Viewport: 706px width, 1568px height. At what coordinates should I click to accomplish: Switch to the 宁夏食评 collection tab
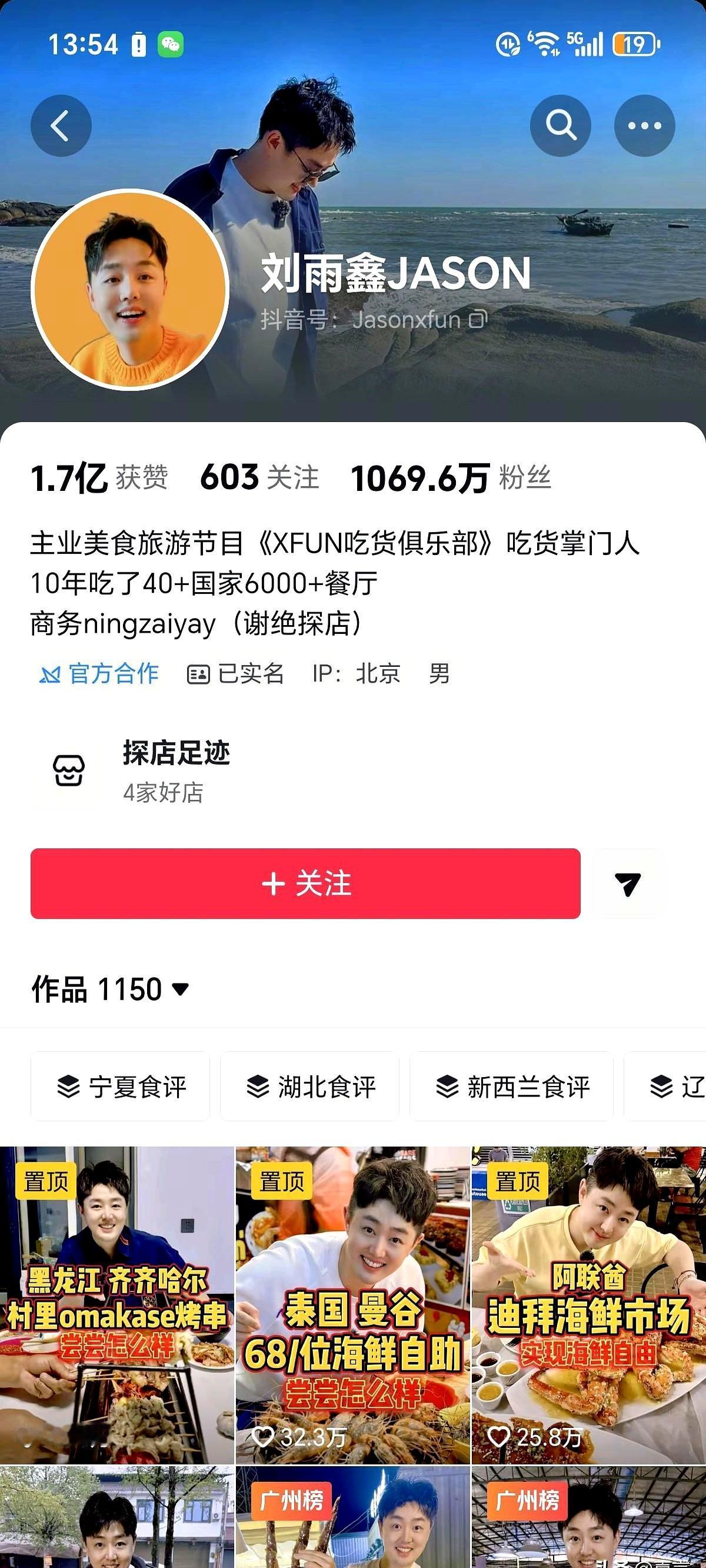point(120,1087)
